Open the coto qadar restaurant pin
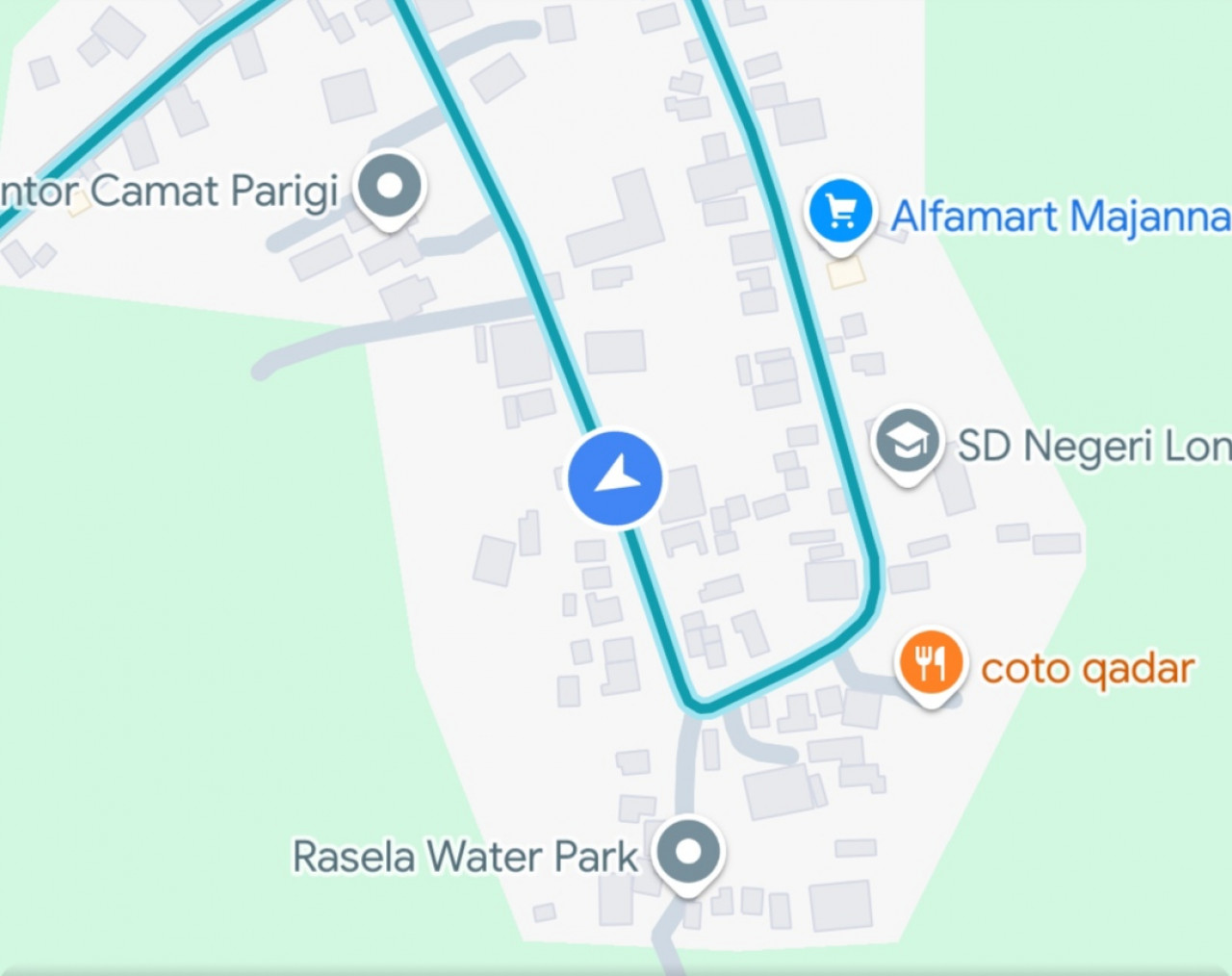1232x976 pixels. 930,663
